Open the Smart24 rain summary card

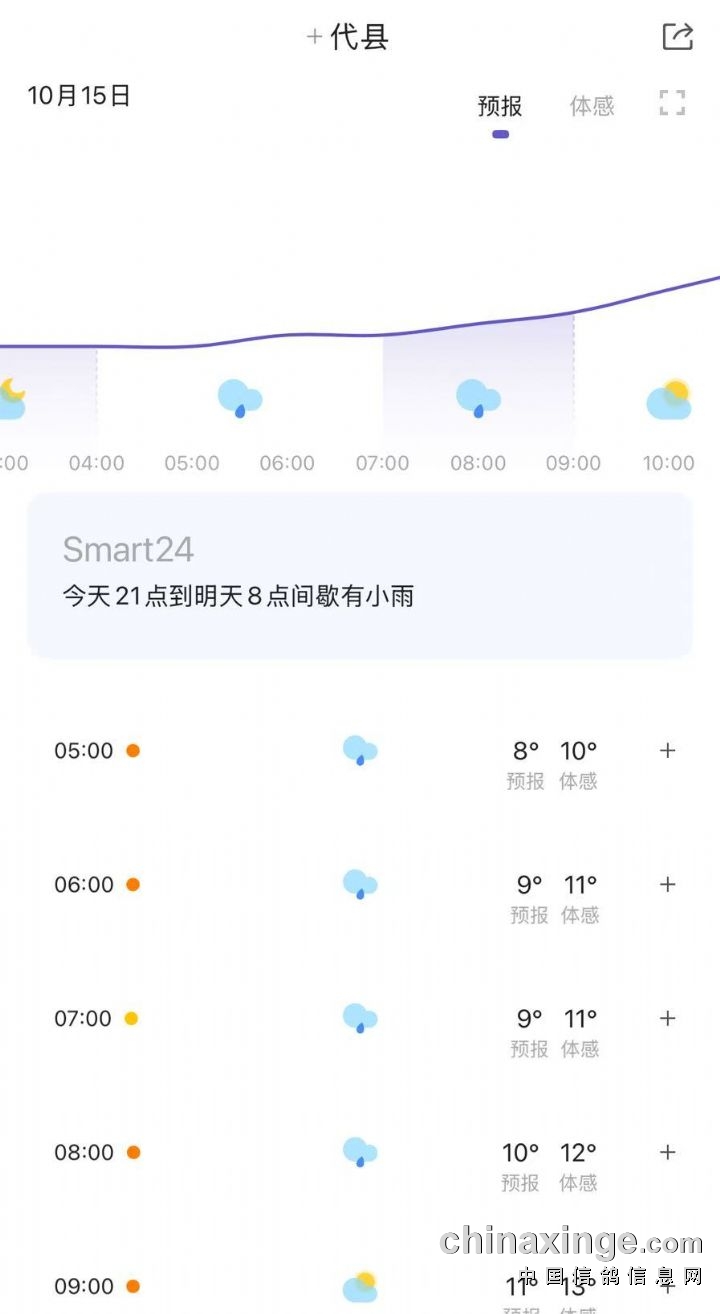coord(360,575)
